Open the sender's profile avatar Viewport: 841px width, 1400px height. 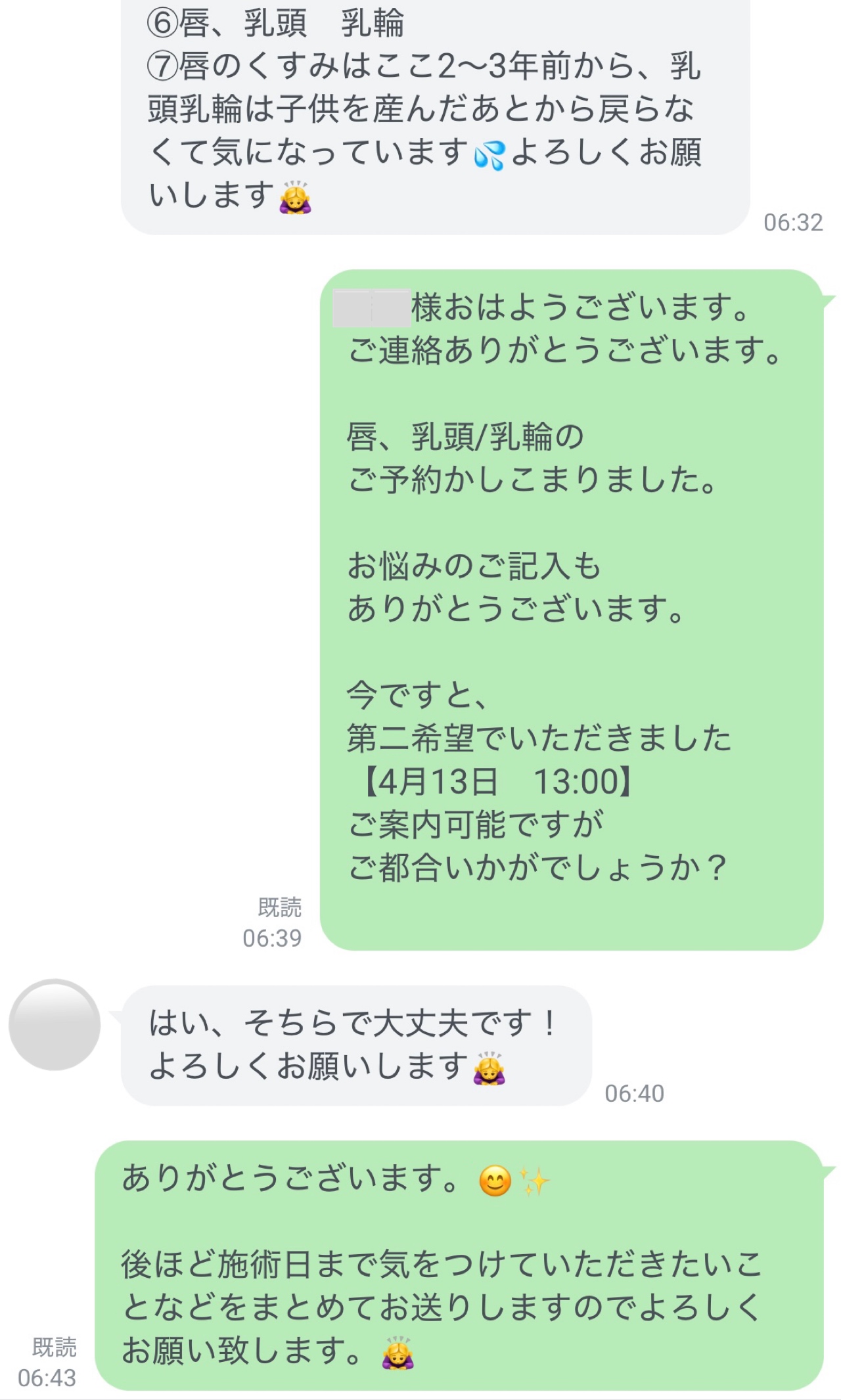click(x=55, y=1024)
